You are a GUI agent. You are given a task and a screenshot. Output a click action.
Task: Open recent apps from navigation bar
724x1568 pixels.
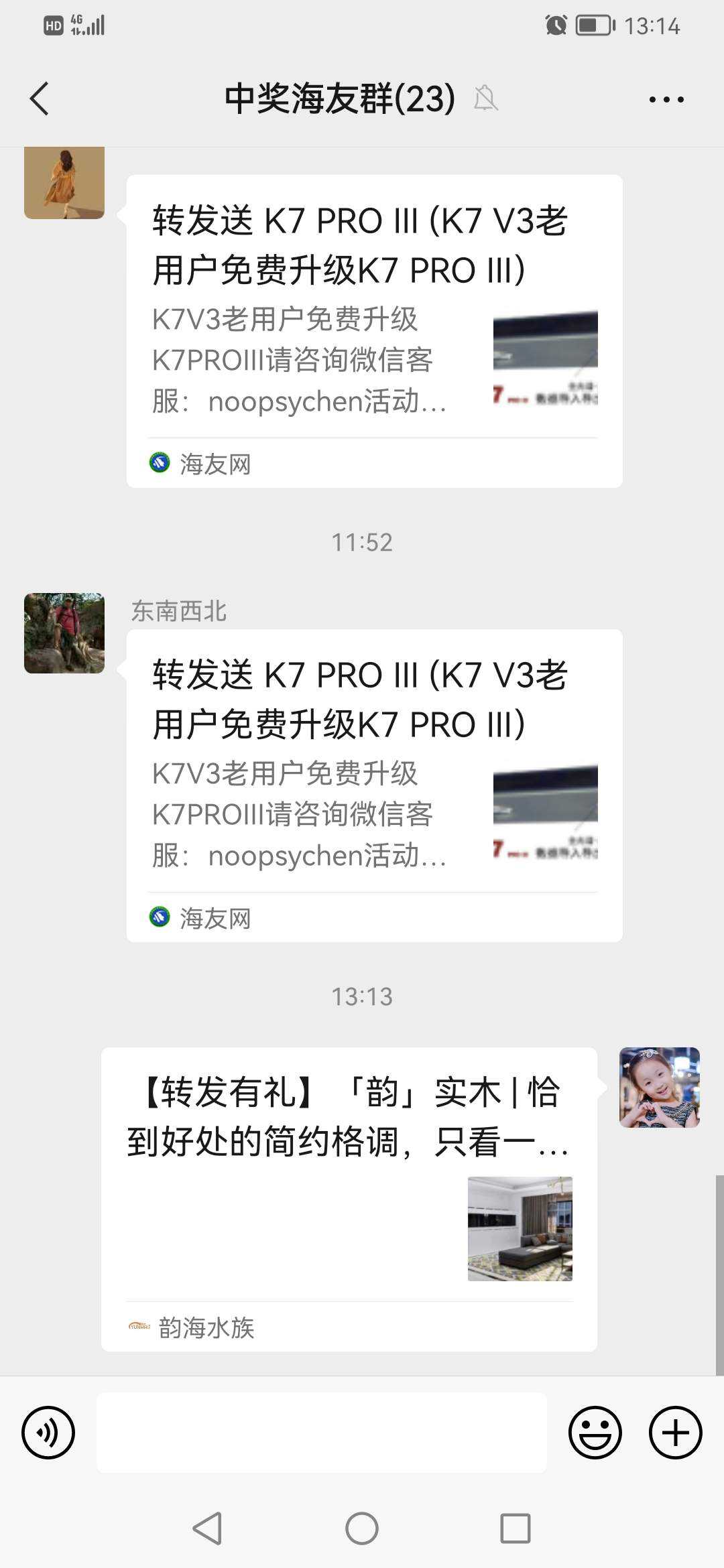click(x=516, y=1528)
